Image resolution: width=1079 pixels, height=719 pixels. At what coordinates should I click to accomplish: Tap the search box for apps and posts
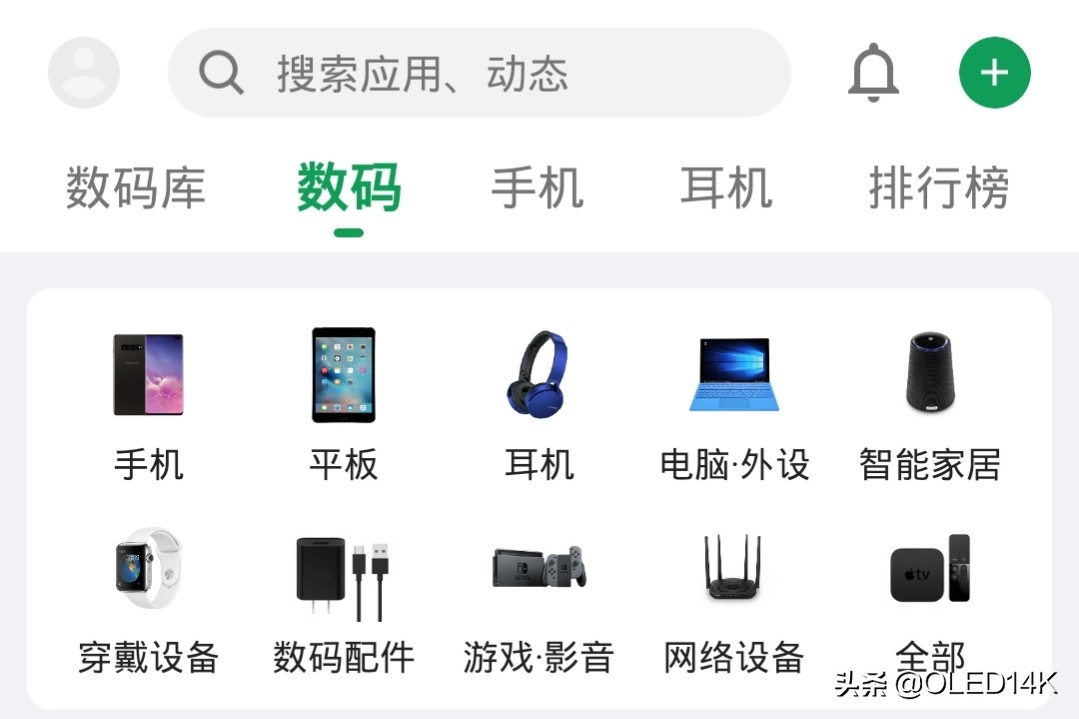pyautogui.click(x=478, y=73)
